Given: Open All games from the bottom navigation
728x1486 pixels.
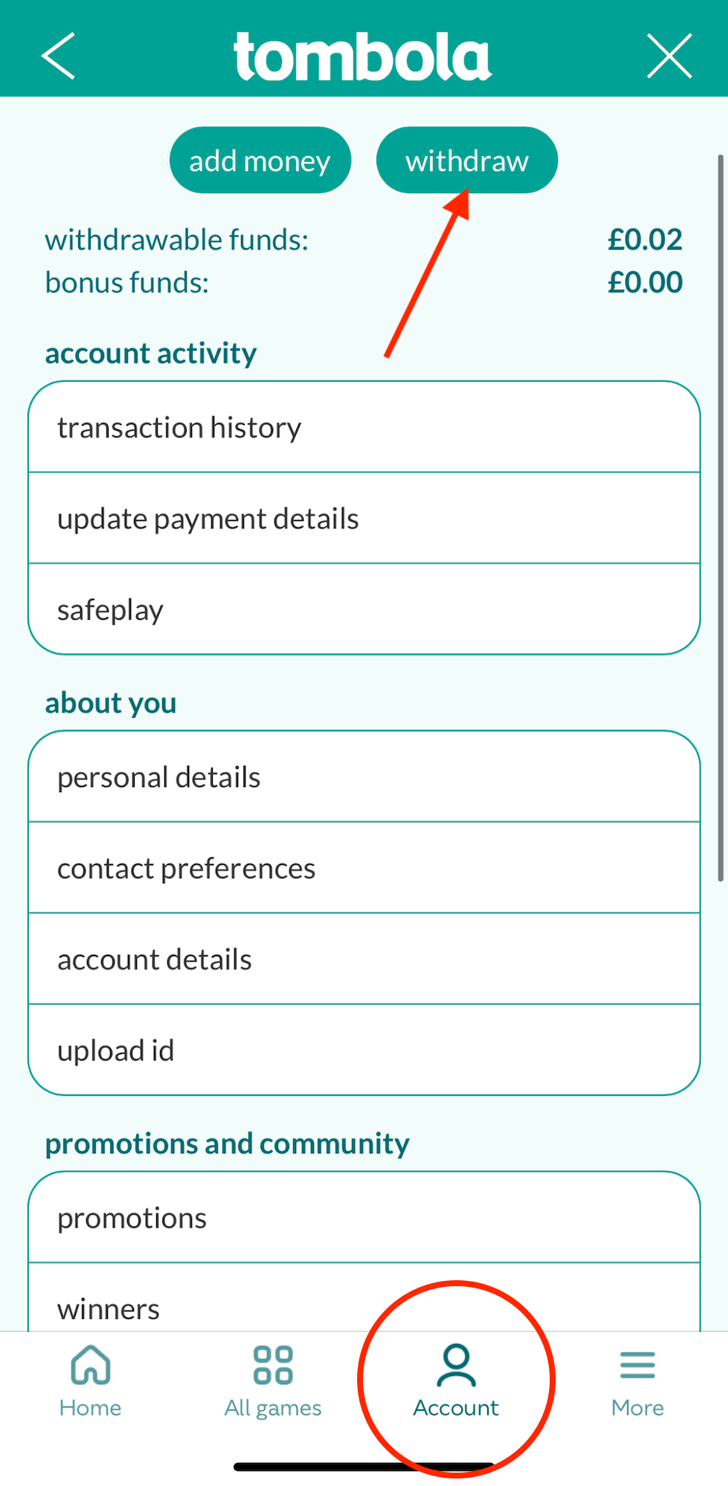Looking at the screenshot, I should coord(272,1380).
